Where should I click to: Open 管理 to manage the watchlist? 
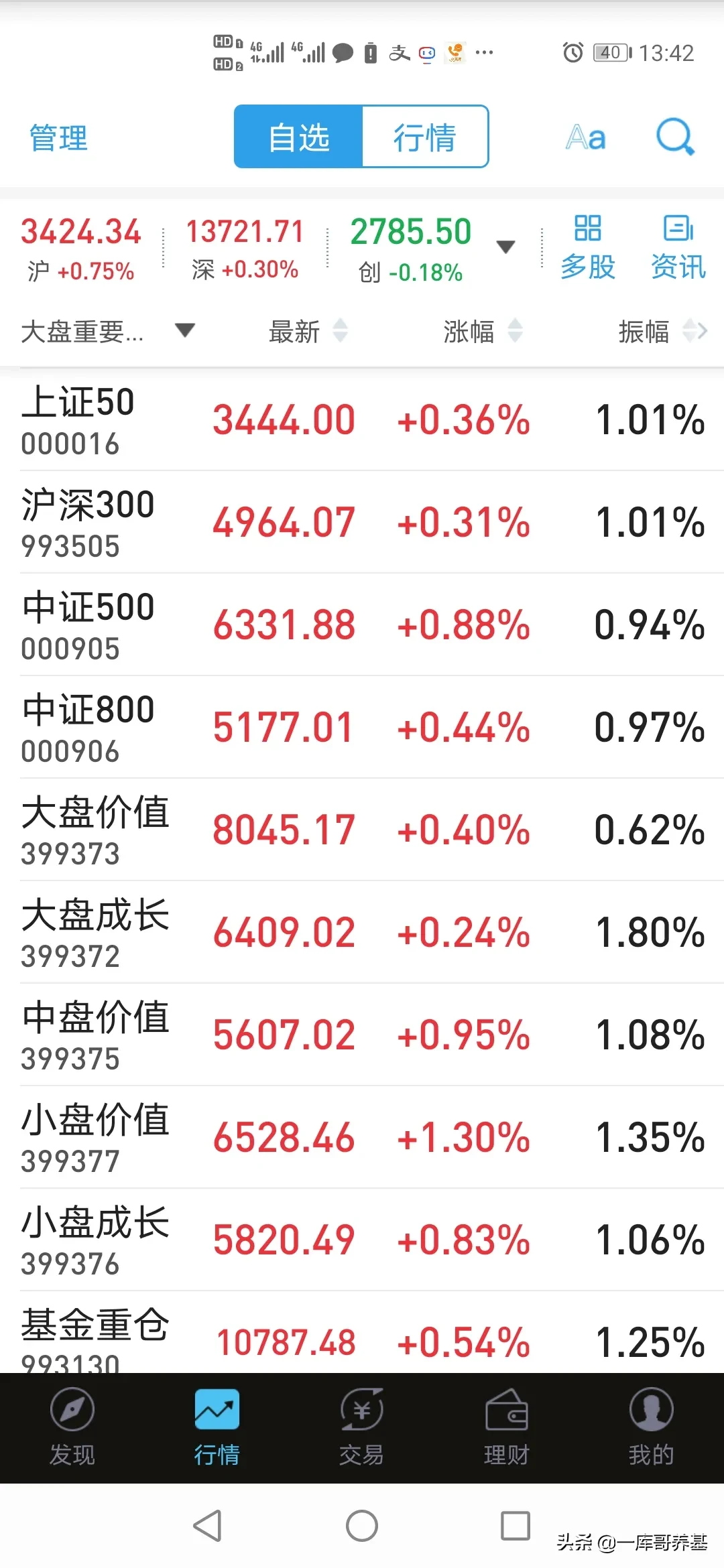pyautogui.click(x=58, y=138)
